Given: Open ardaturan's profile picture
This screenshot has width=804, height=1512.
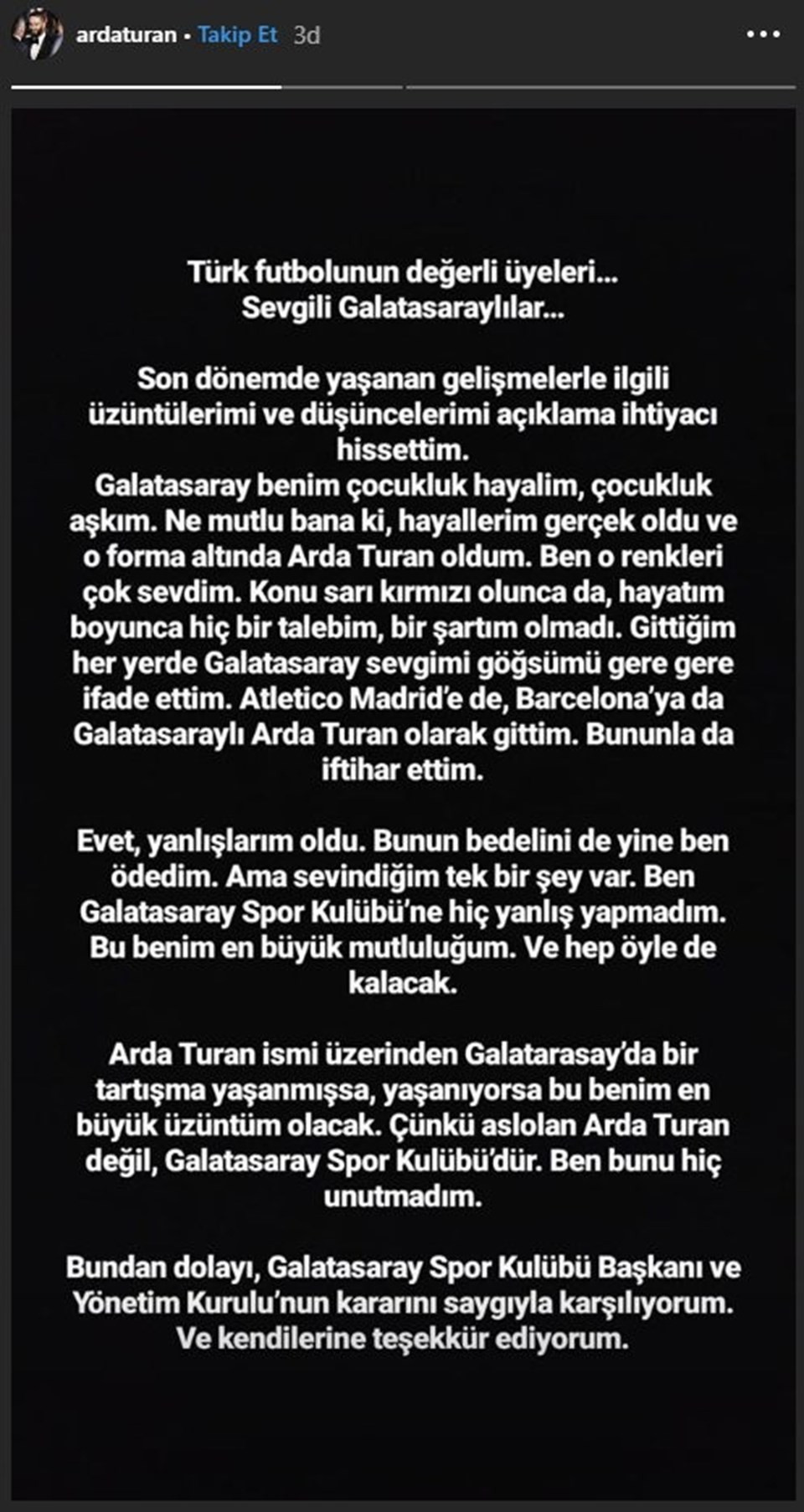Looking at the screenshot, I should click(39, 34).
